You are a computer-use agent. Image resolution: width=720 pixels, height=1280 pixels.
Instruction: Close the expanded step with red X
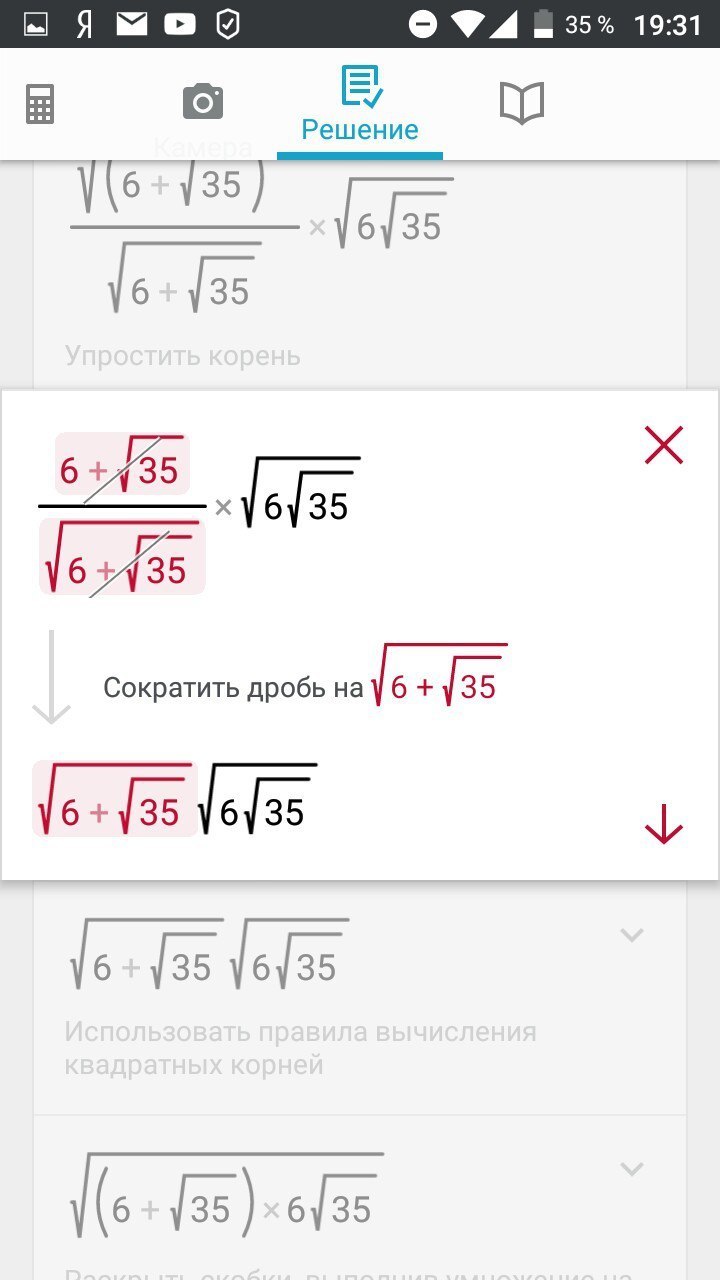(663, 445)
